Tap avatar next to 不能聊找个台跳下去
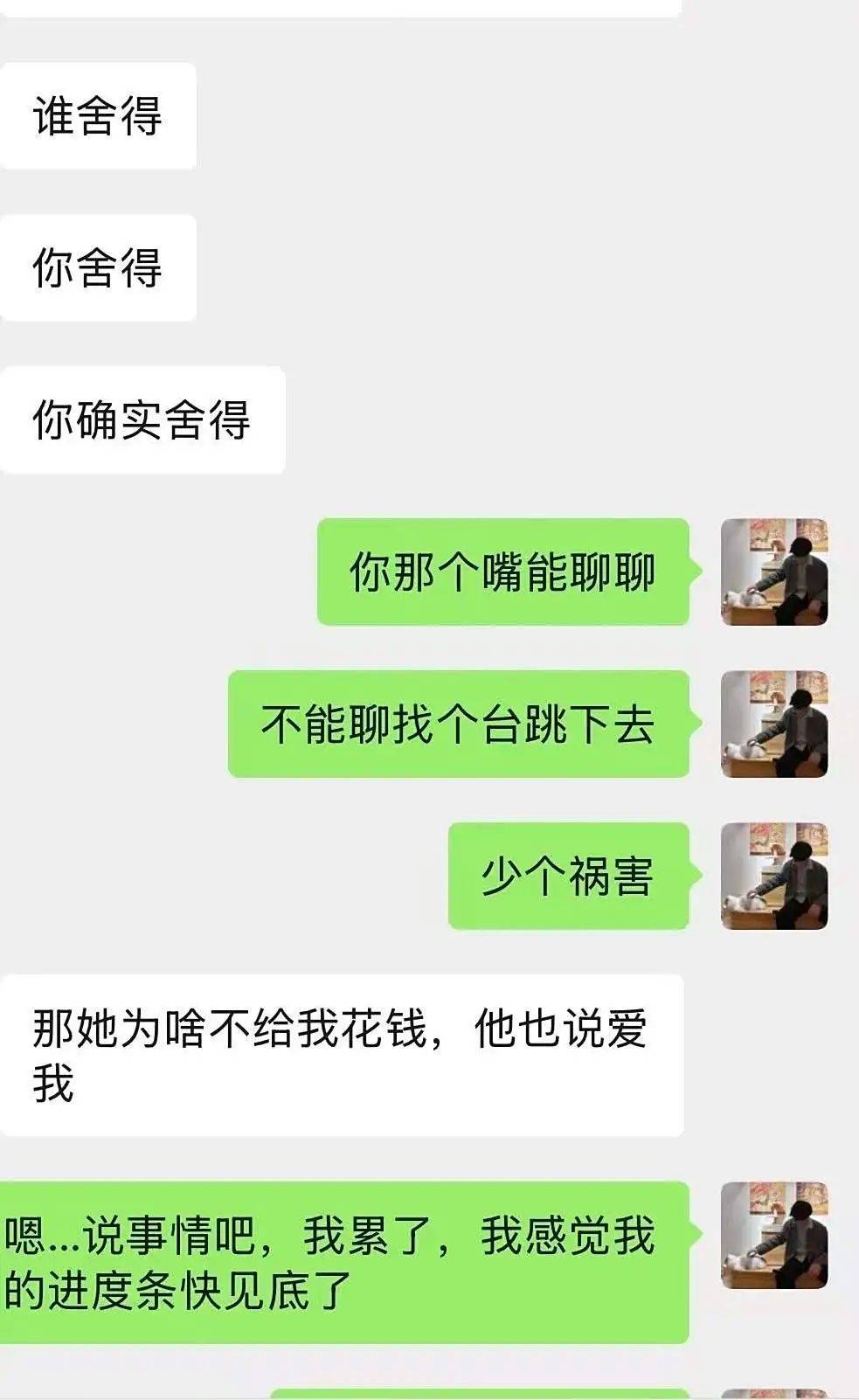Viewport: 859px width, 1400px height. click(774, 724)
